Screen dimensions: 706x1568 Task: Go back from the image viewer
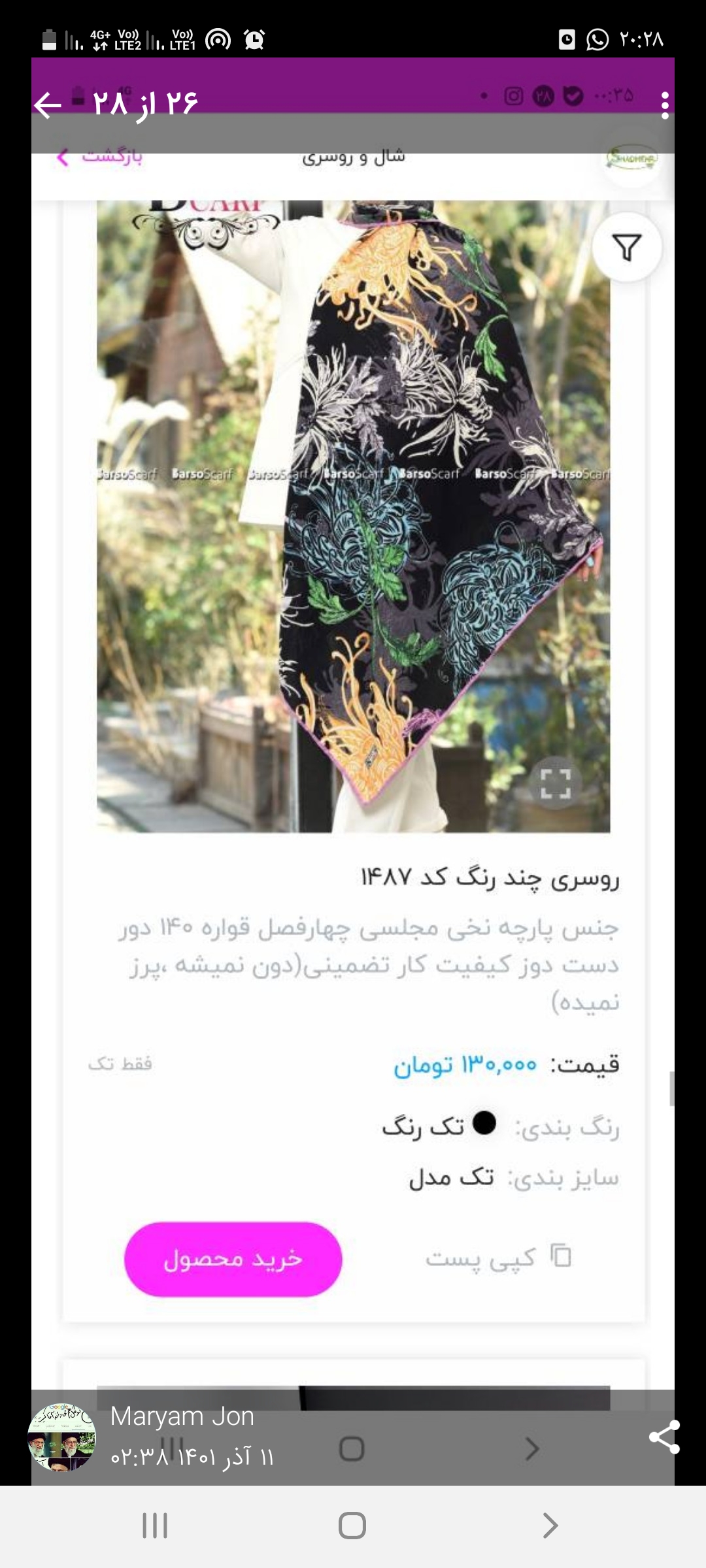48,105
